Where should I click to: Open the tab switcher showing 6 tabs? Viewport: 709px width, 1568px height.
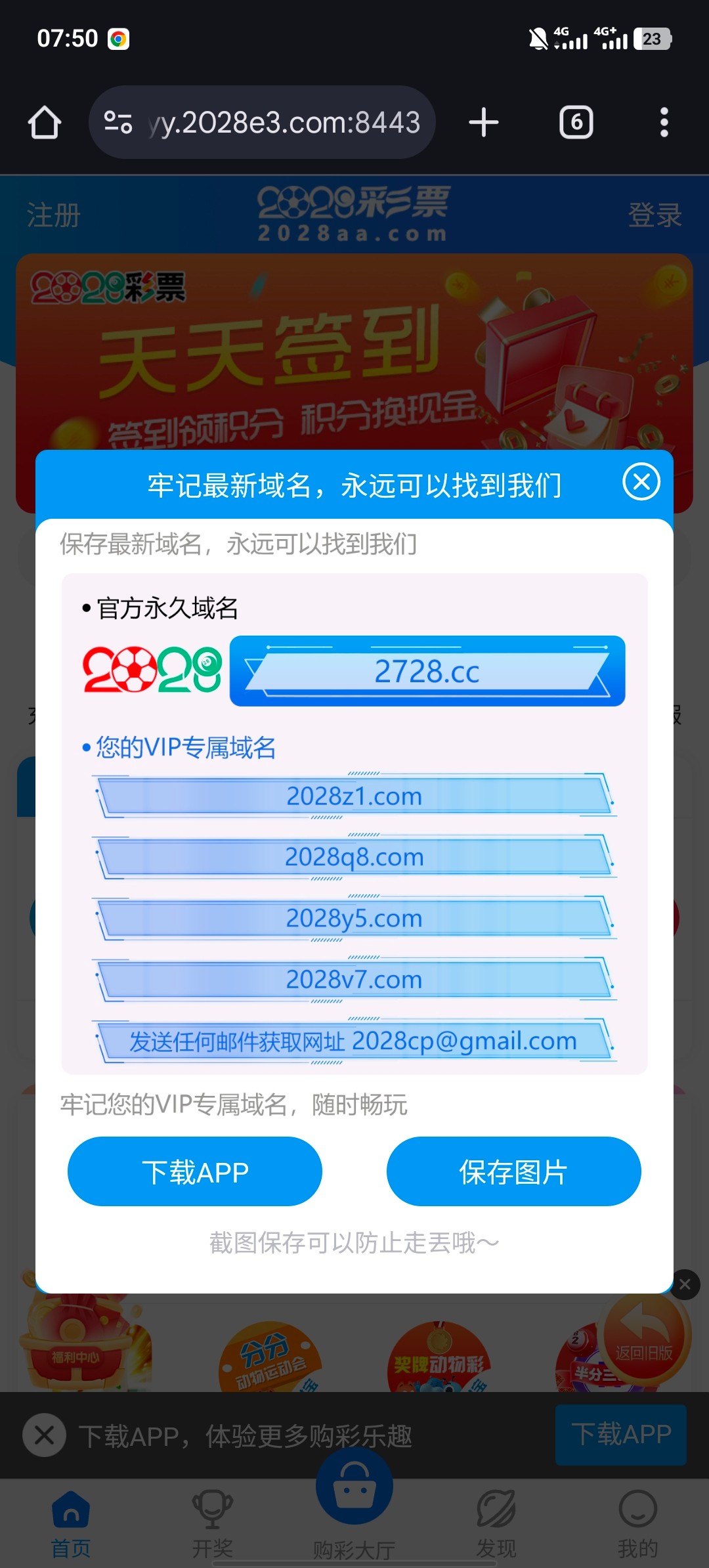point(576,123)
